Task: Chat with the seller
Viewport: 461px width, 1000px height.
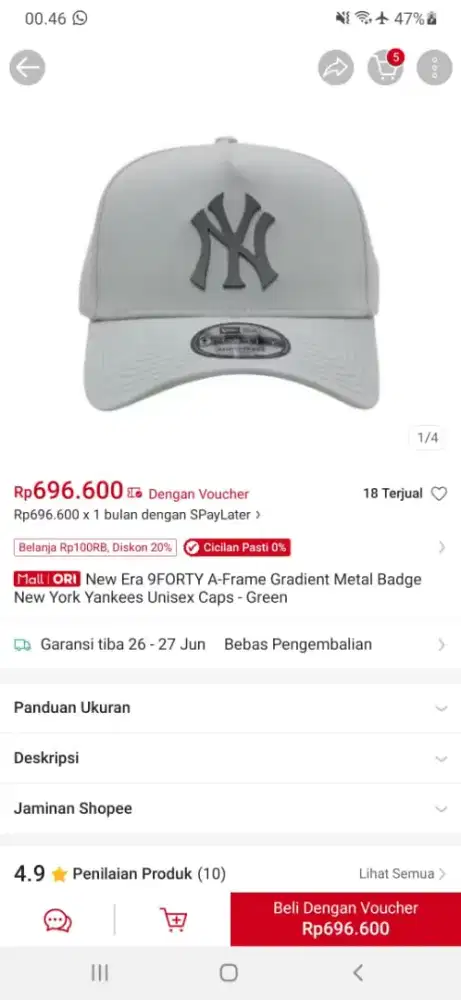Action: coord(57,920)
